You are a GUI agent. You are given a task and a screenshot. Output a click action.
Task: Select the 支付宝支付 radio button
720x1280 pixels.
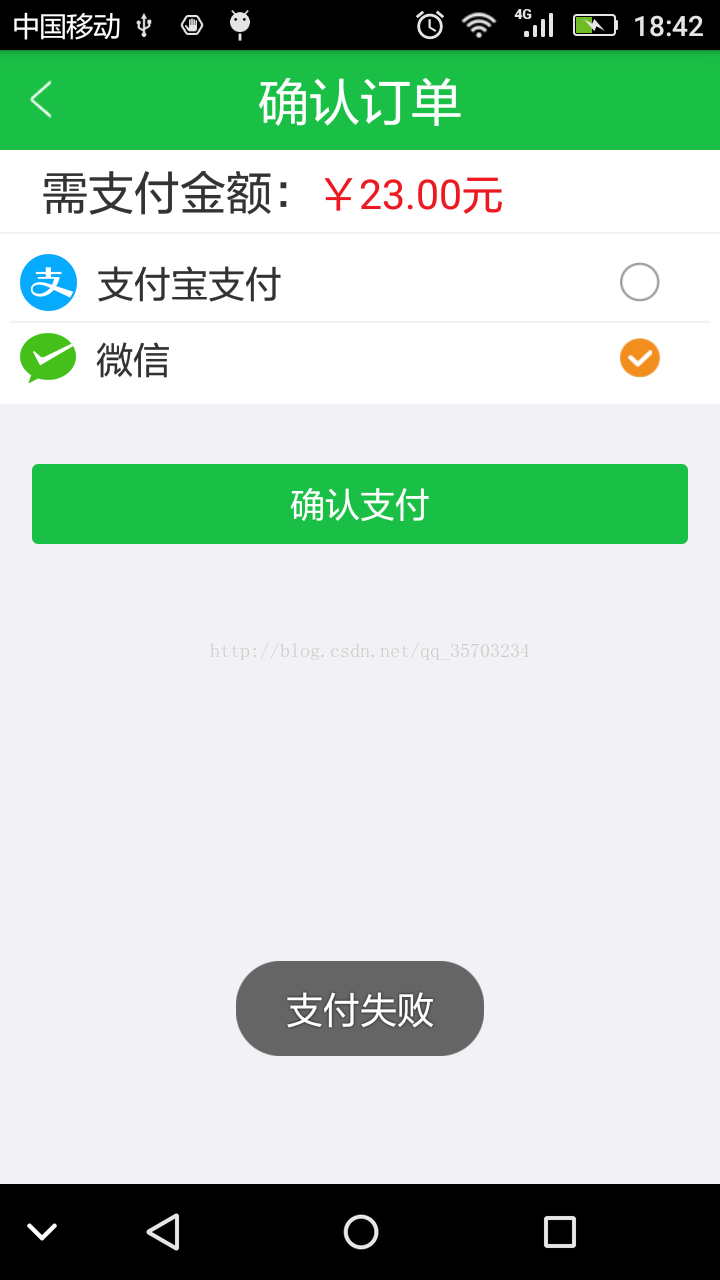(640, 282)
